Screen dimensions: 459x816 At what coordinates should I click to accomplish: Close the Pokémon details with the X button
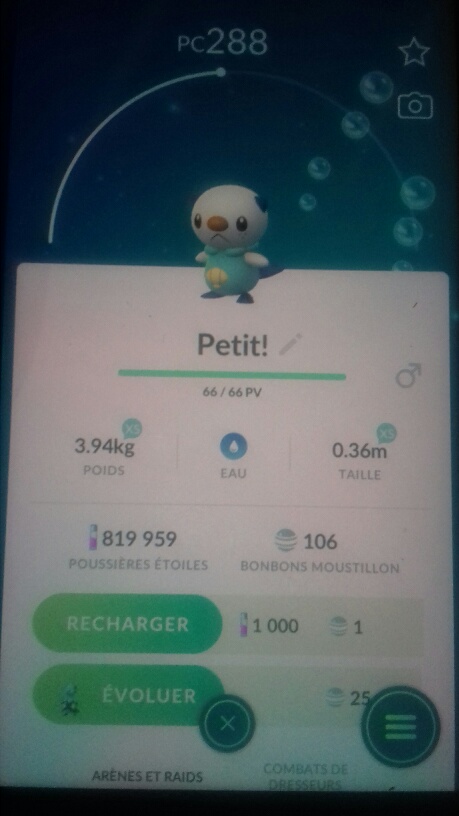[x=227, y=723]
